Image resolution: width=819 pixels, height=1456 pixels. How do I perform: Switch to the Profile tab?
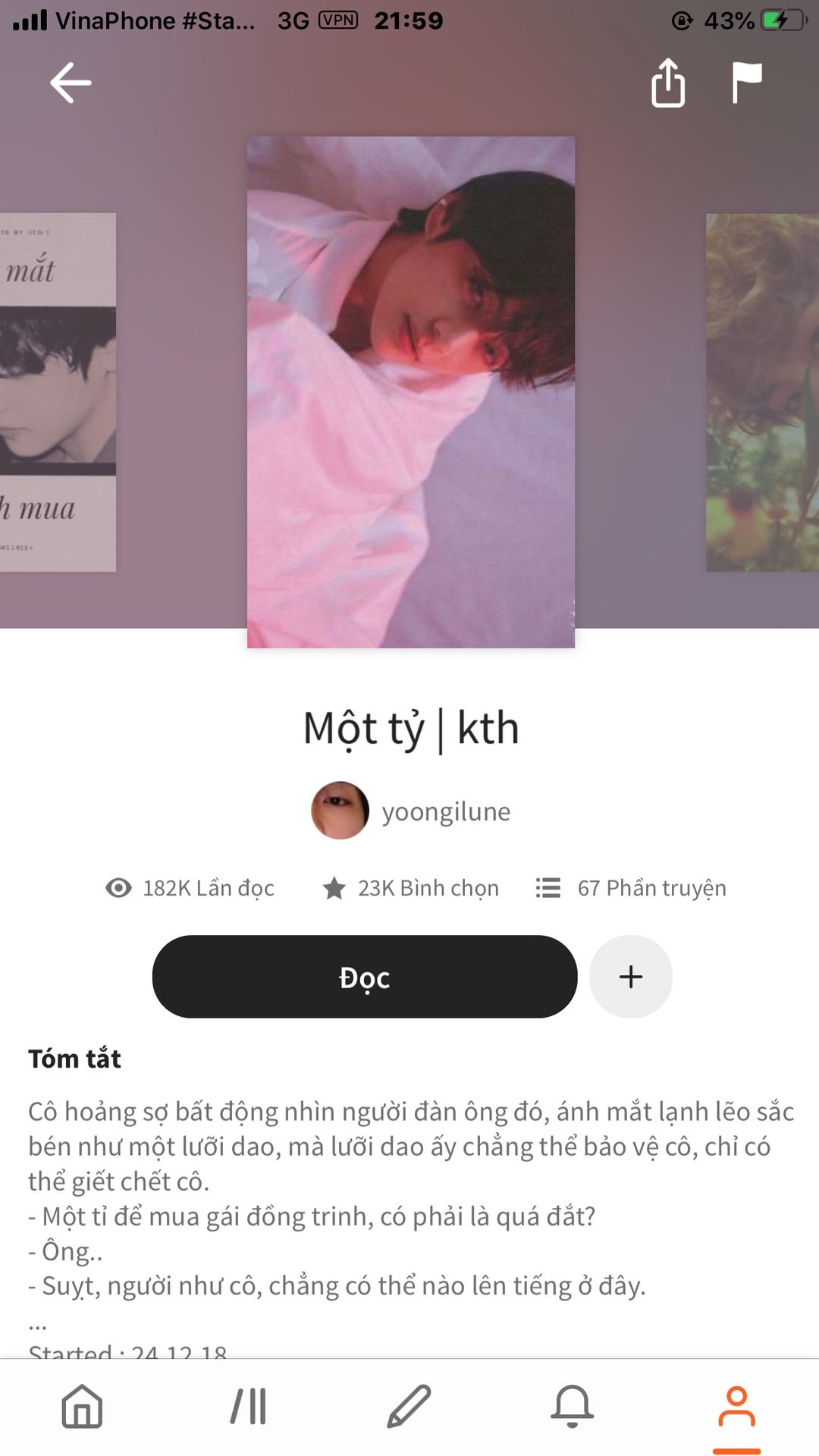click(736, 1407)
